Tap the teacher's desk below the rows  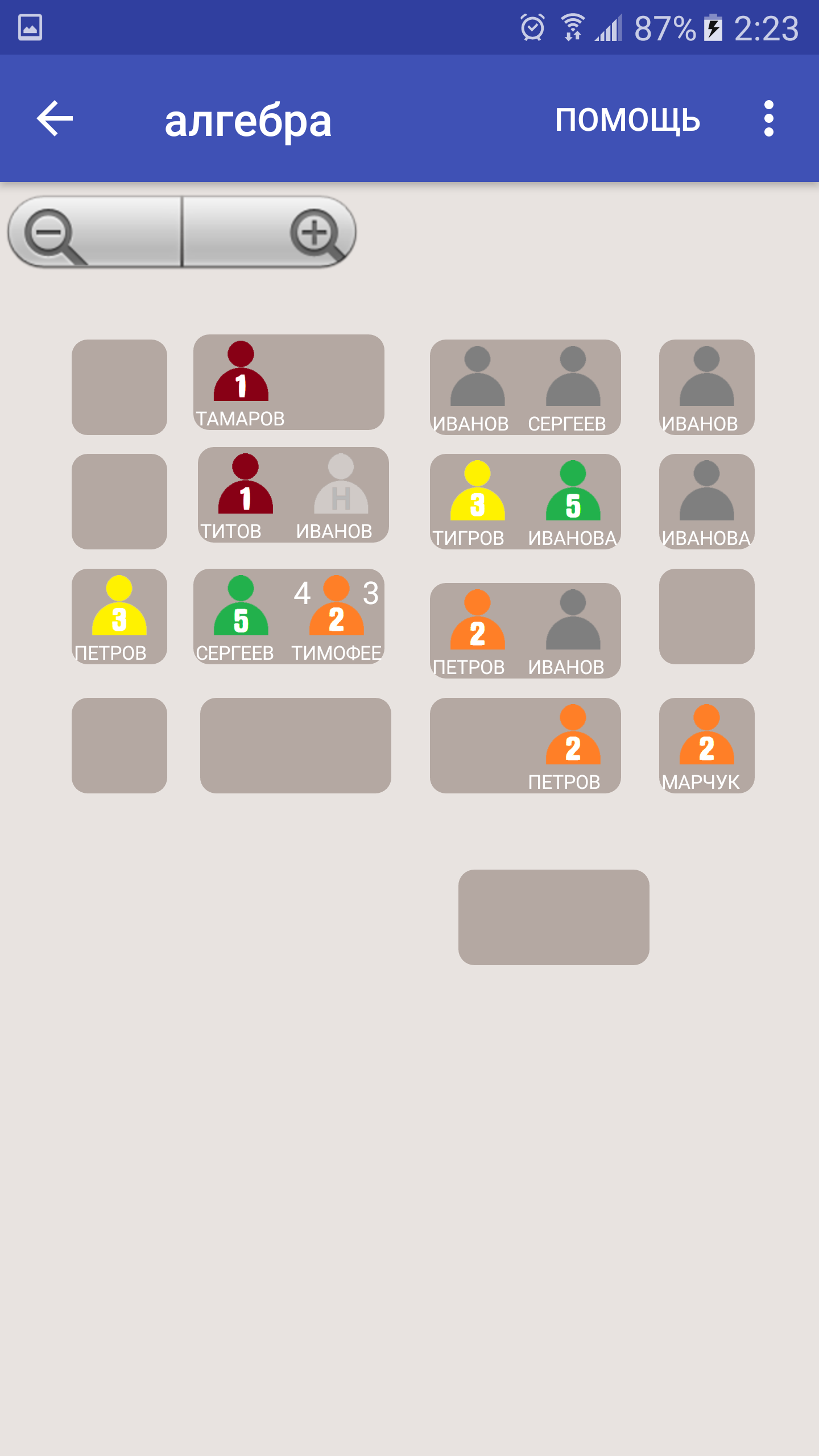click(x=553, y=917)
